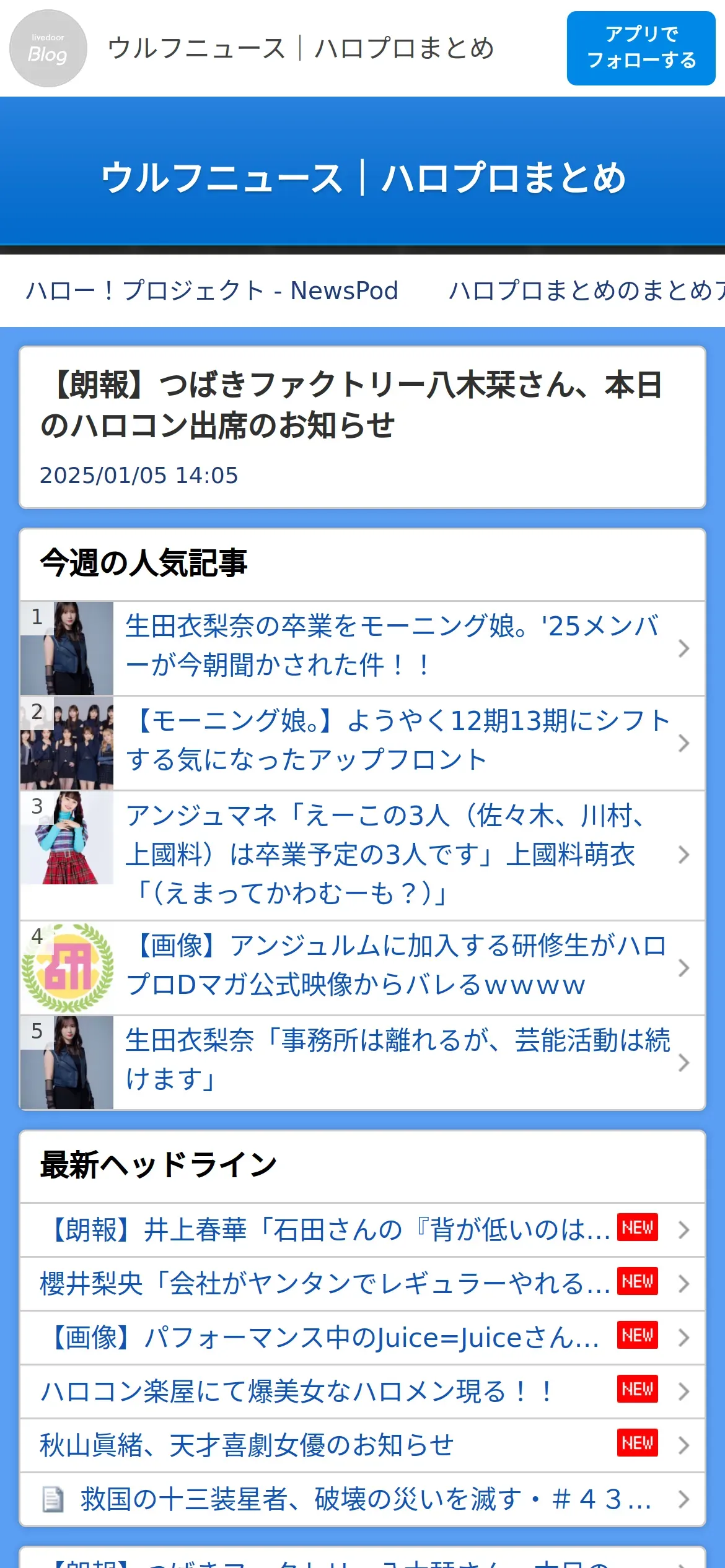Open headline 櫻井梨央「会社がヤンタンで
The height and width of the screenshot is (1568, 725).
tap(362, 1284)
